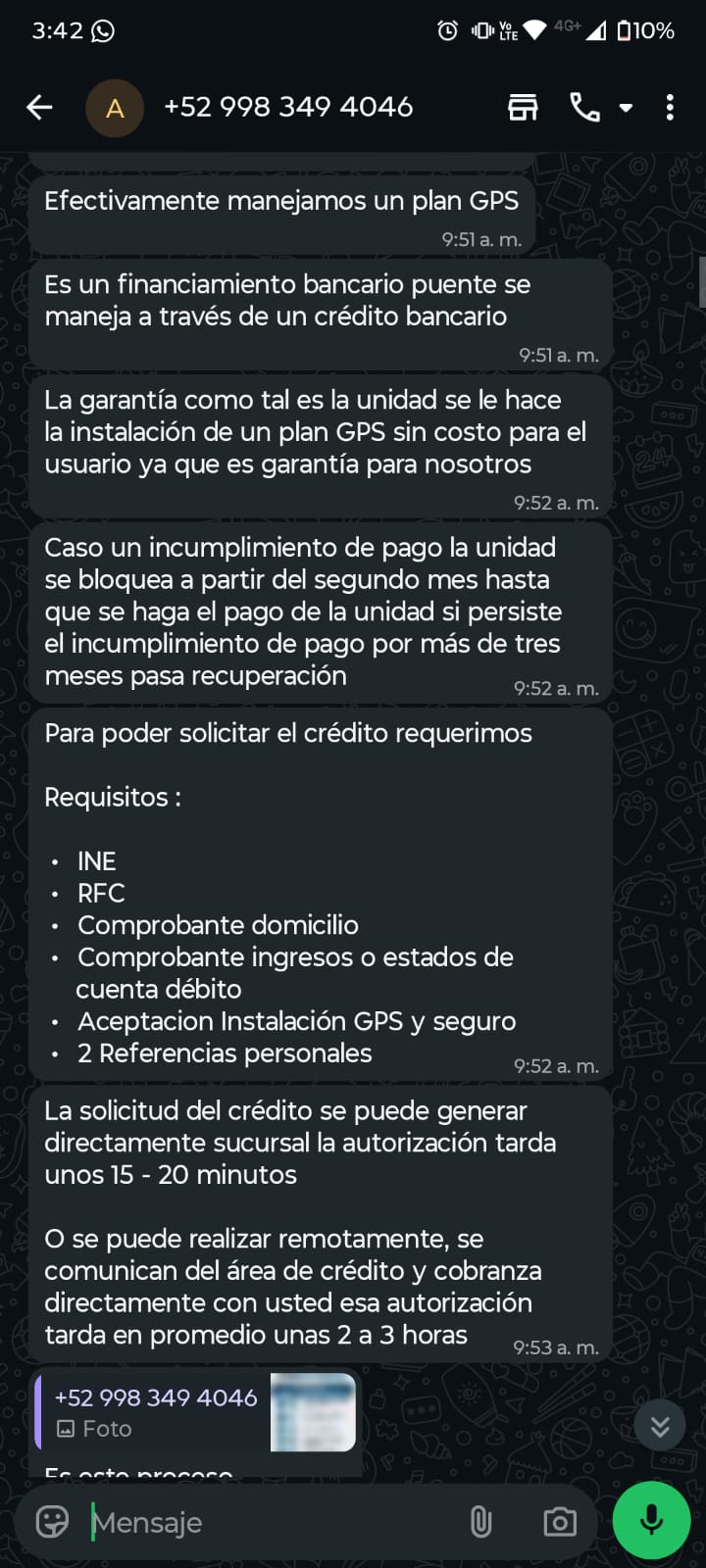Open the three-dot overflow menu
Viewport: 706px width, 1568px height.
click(x=670, y=107)
